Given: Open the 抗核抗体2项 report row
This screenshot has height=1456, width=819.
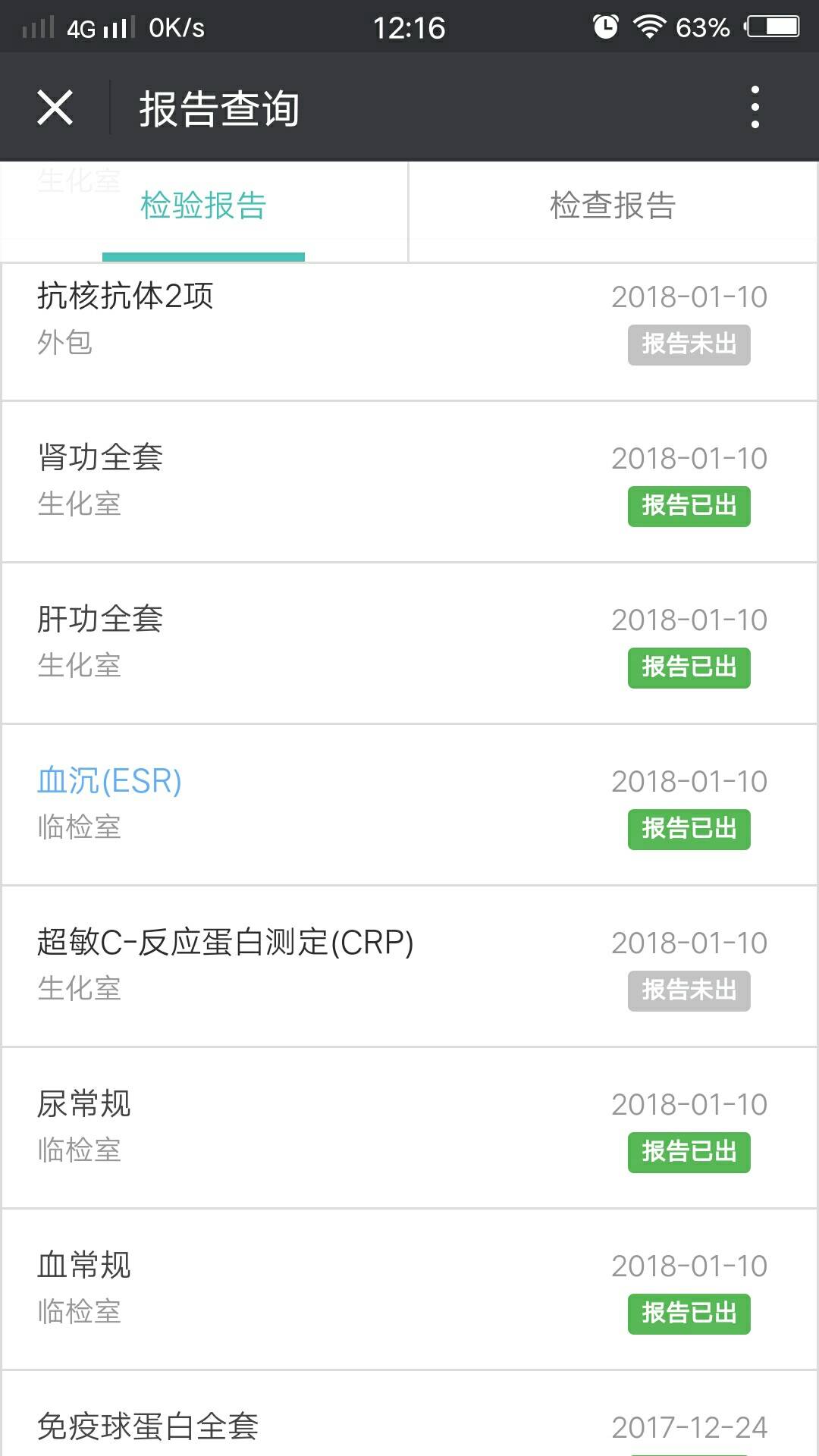Looking at the screenshot, I should 409,320.
